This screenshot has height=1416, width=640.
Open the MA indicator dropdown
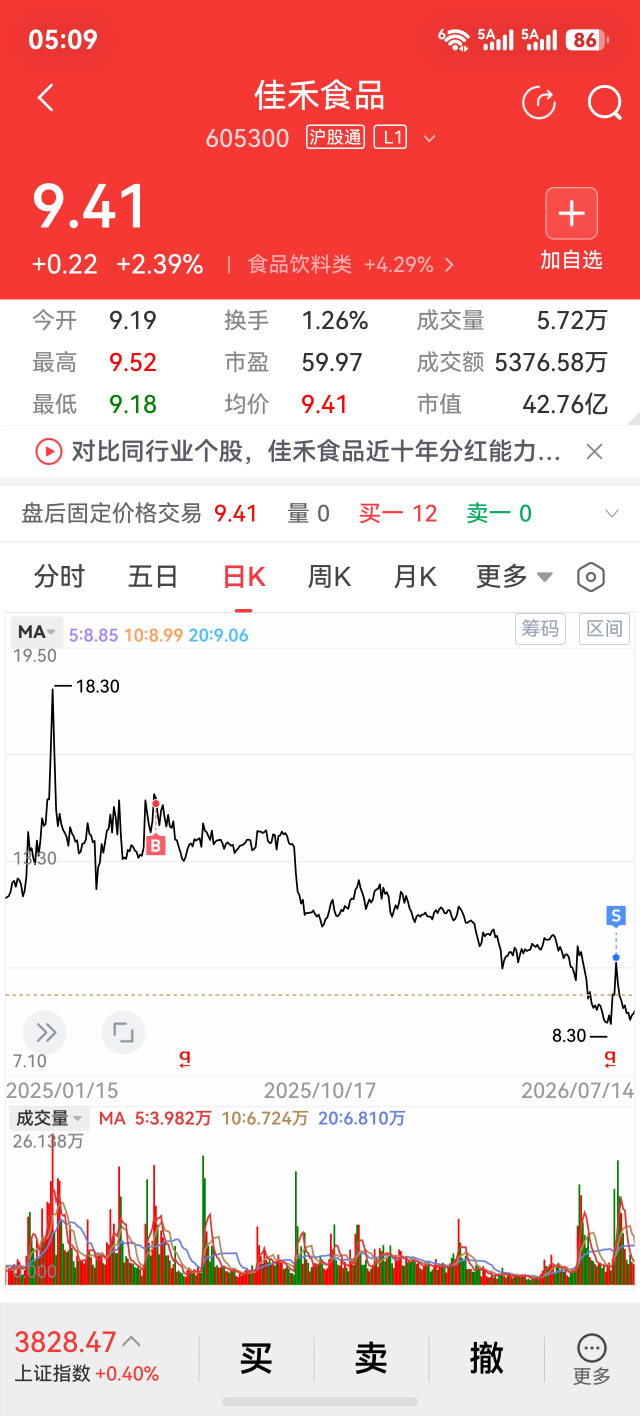click(x=37, y=632)
